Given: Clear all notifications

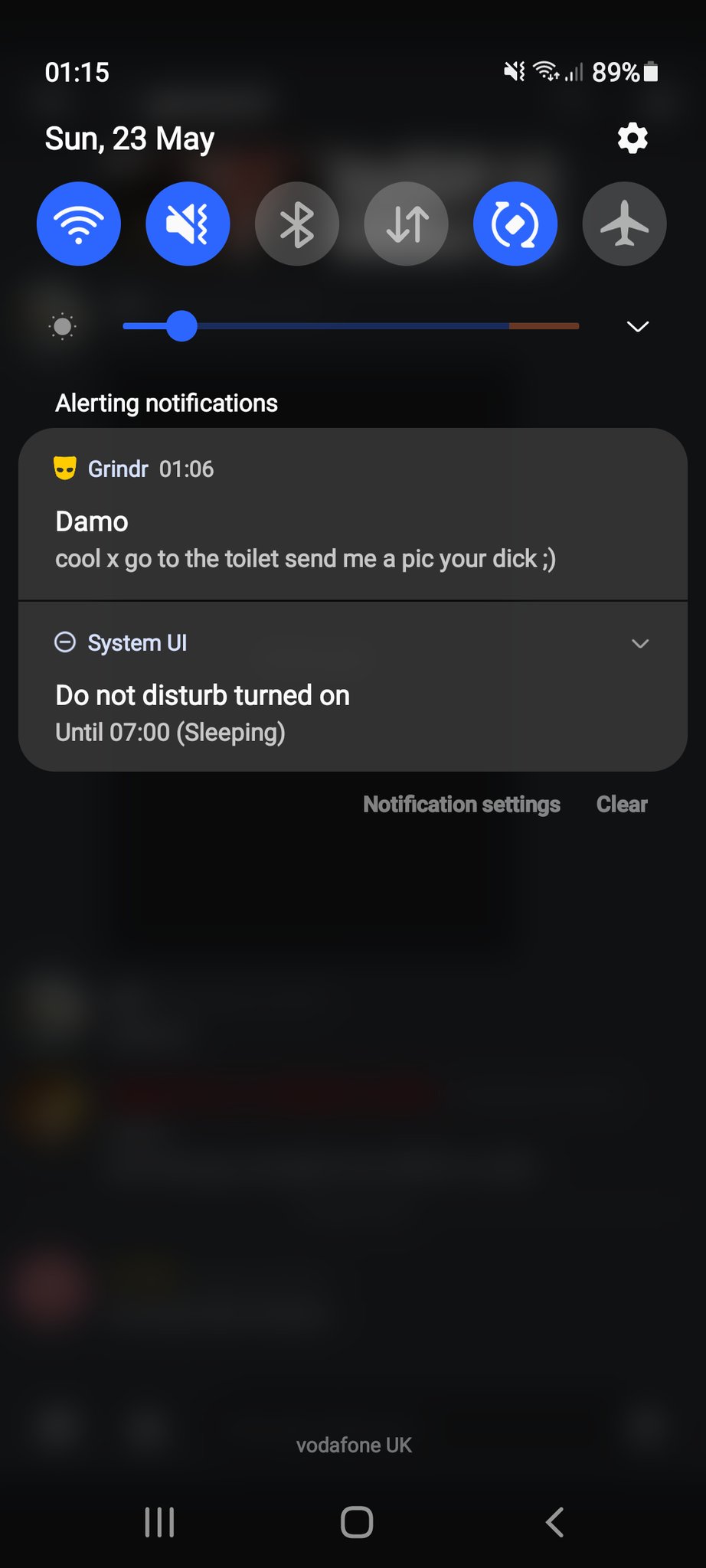Looking at the screenshot, I should point(622,805).
